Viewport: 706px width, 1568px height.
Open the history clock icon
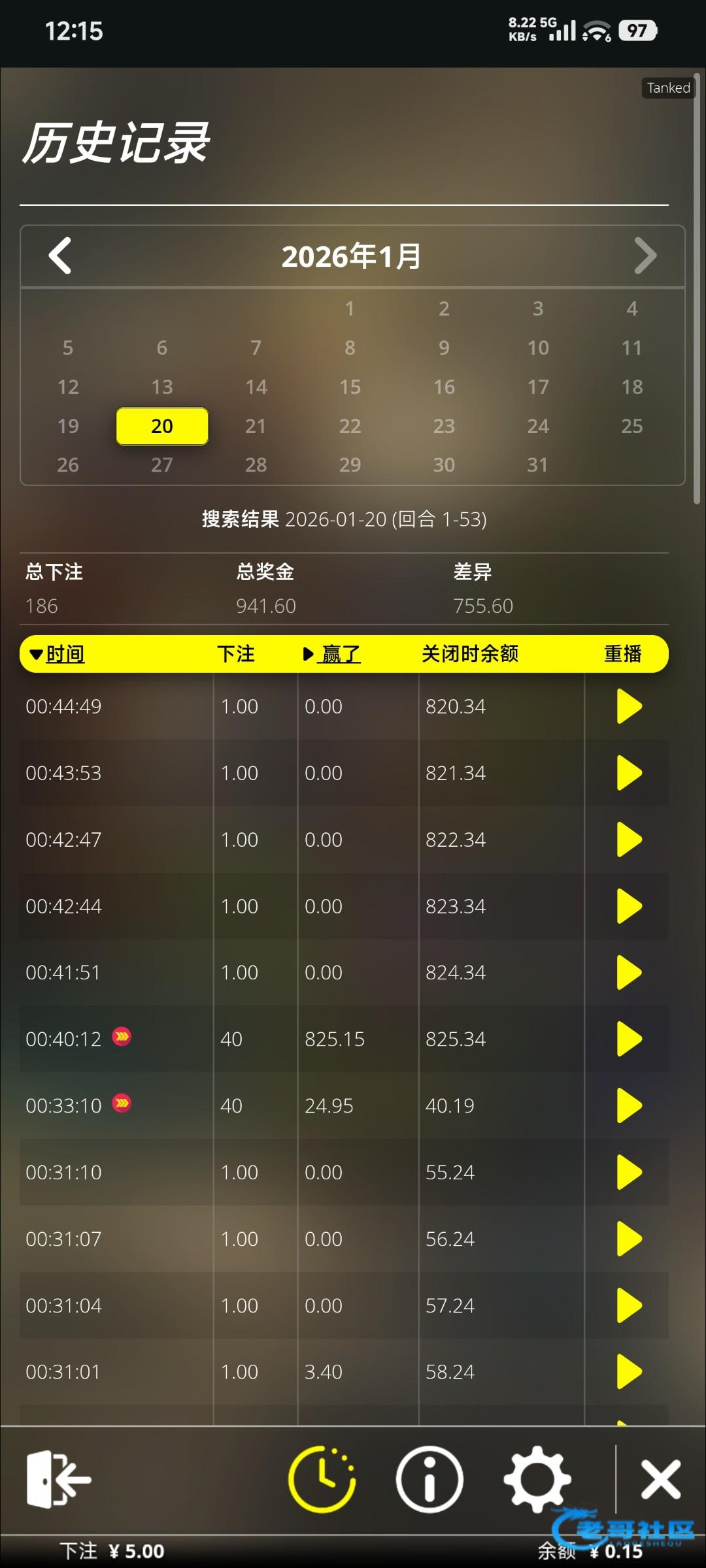(x=322, y=1479)
